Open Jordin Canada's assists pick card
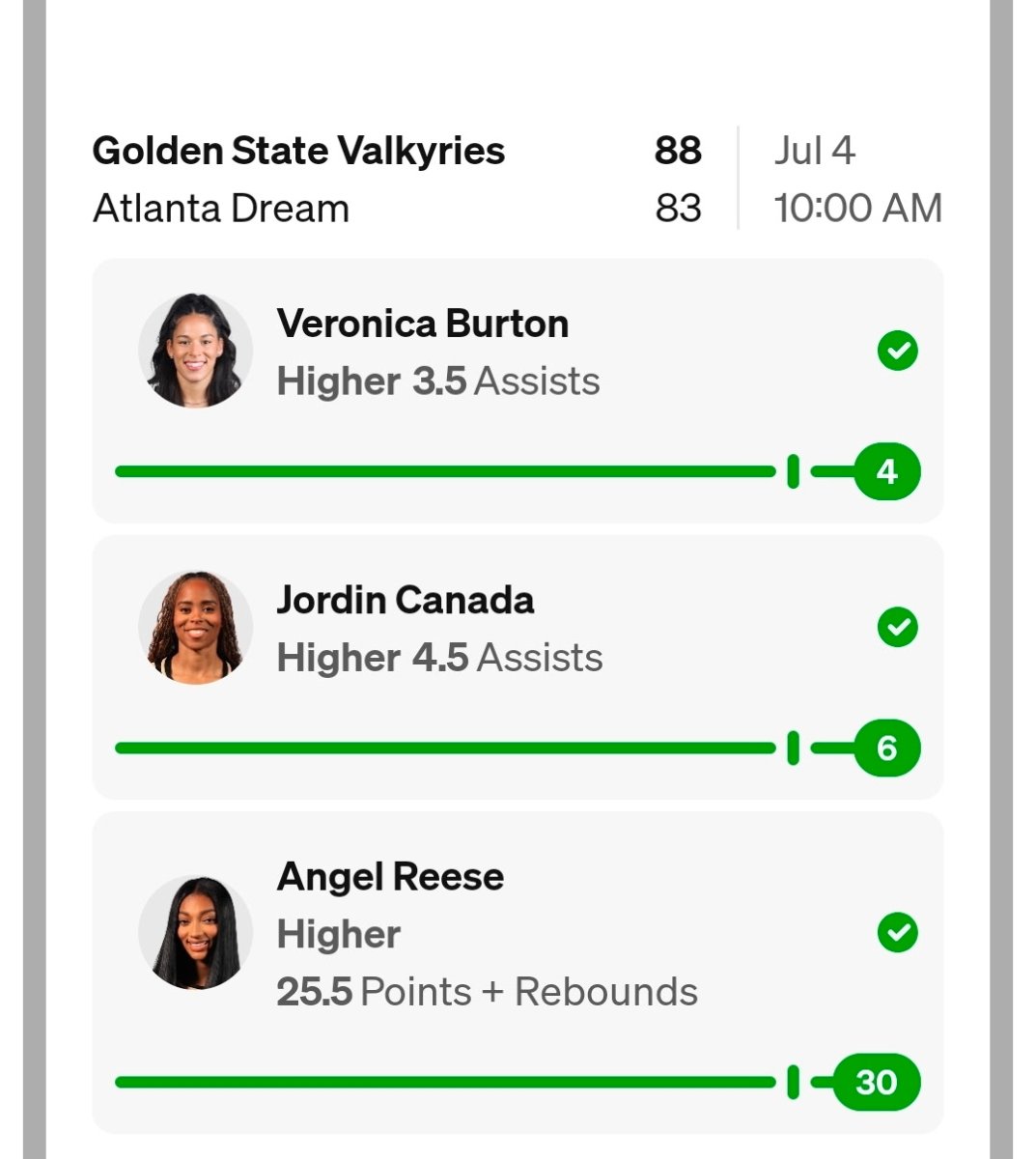This screenshot has height=1159, width=1036. (x=518, y=667)
